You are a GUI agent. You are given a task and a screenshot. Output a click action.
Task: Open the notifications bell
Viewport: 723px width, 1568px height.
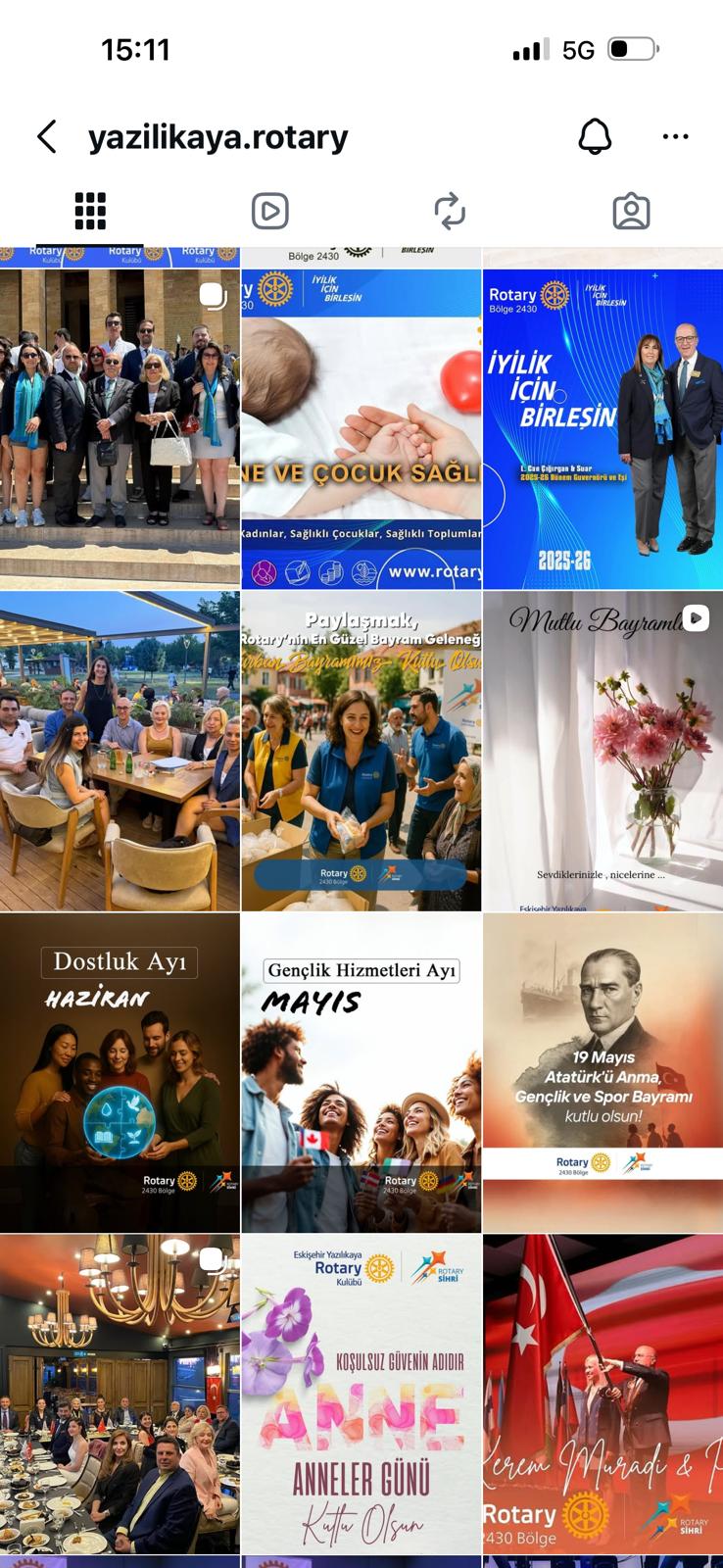(595, 137)
